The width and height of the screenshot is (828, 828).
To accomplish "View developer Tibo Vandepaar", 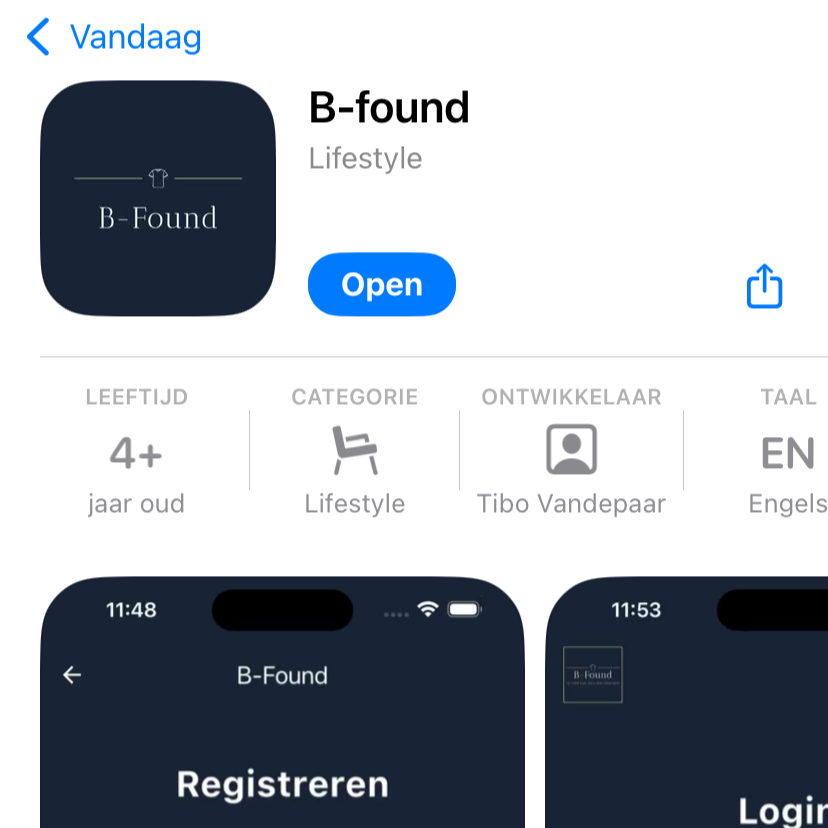I will pos(571,452).
